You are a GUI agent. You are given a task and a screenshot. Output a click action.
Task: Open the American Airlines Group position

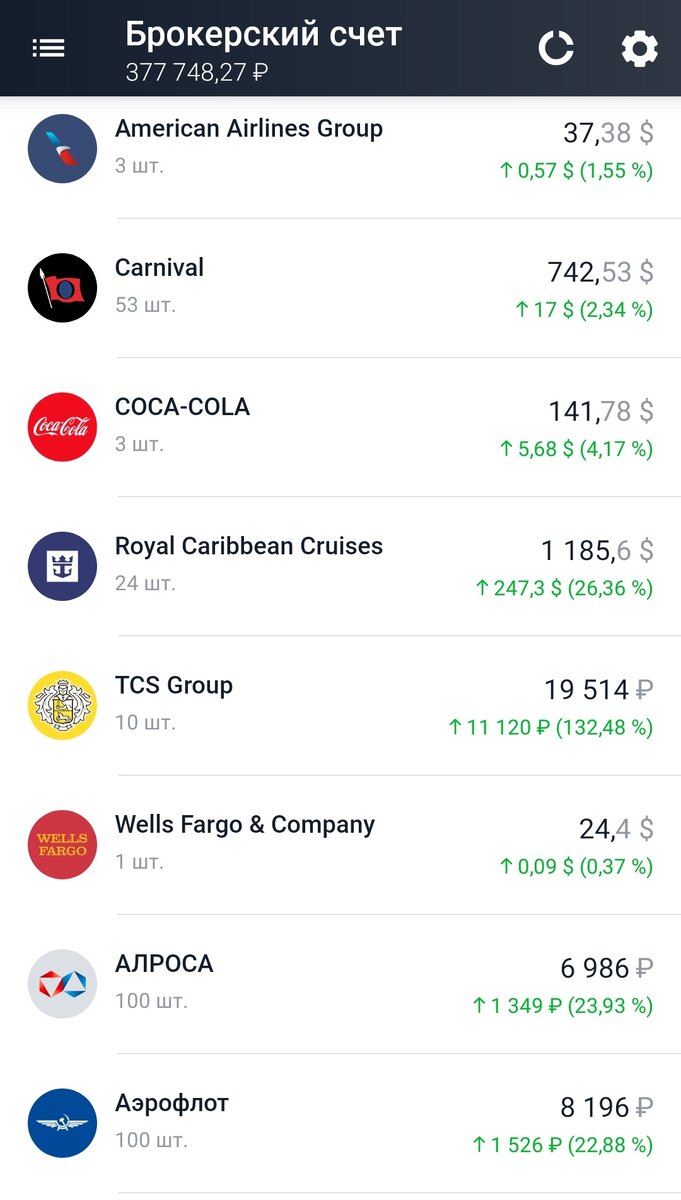340,149
